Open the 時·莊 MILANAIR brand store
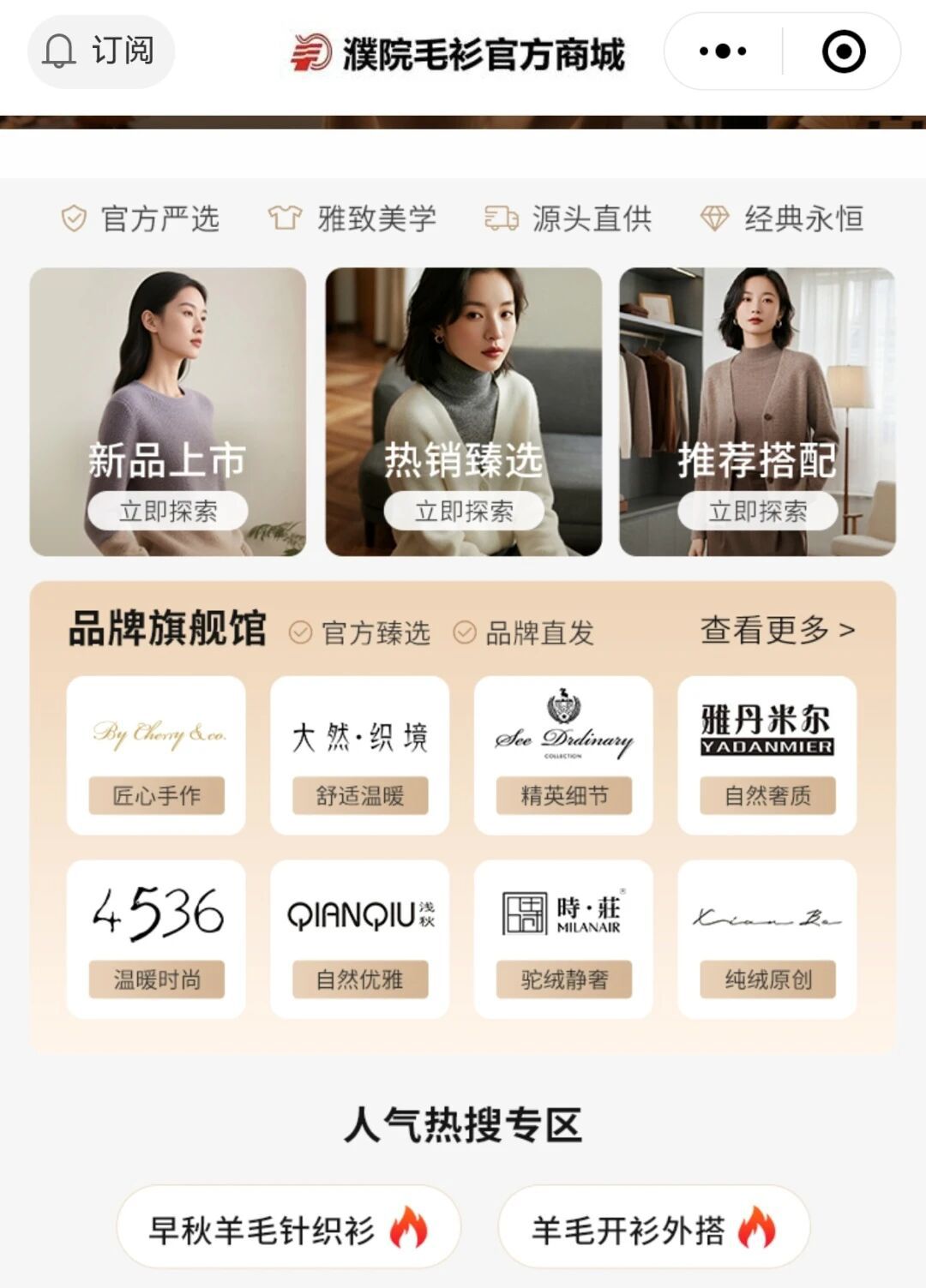The image size is (926, 1288). point(563,938)
